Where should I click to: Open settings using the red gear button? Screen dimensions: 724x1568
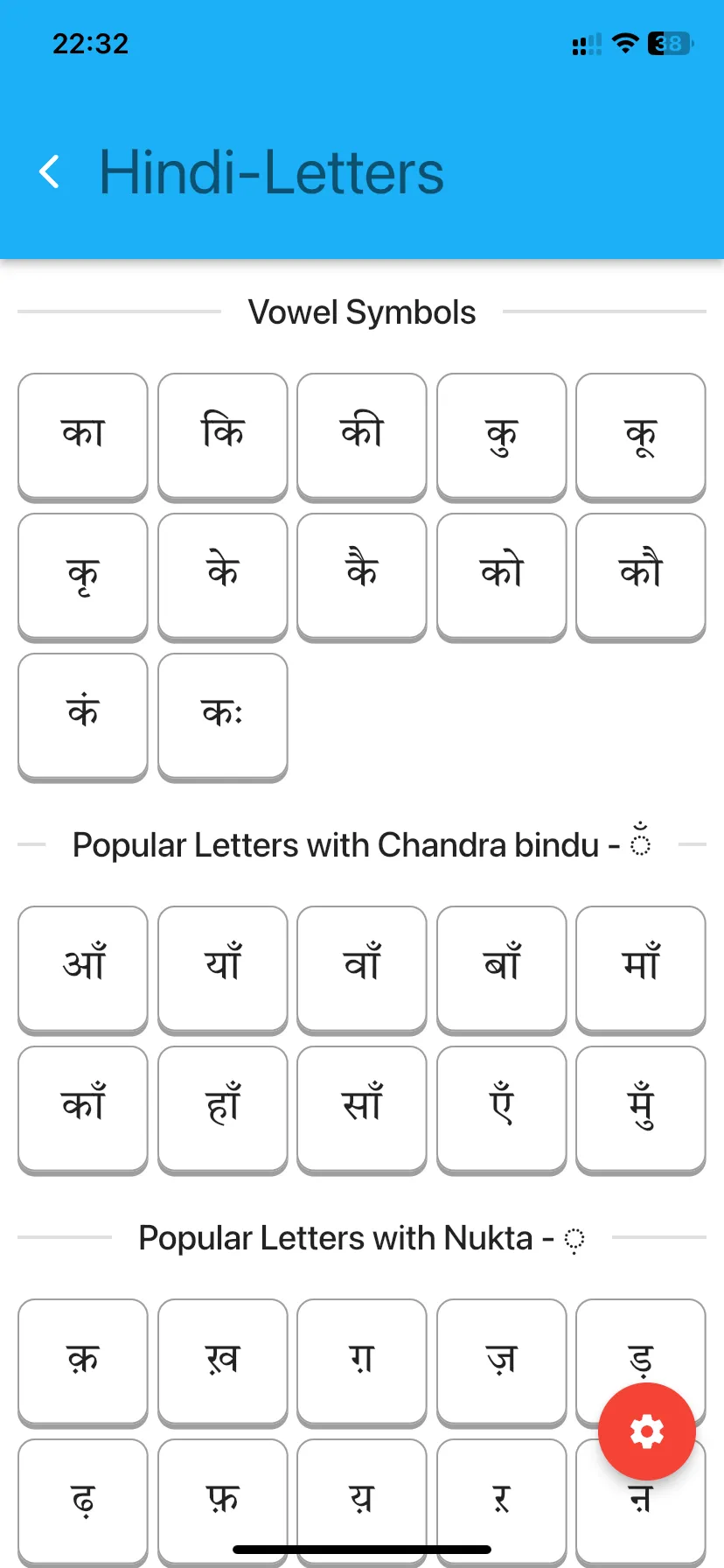click(x=645, y=1431)
